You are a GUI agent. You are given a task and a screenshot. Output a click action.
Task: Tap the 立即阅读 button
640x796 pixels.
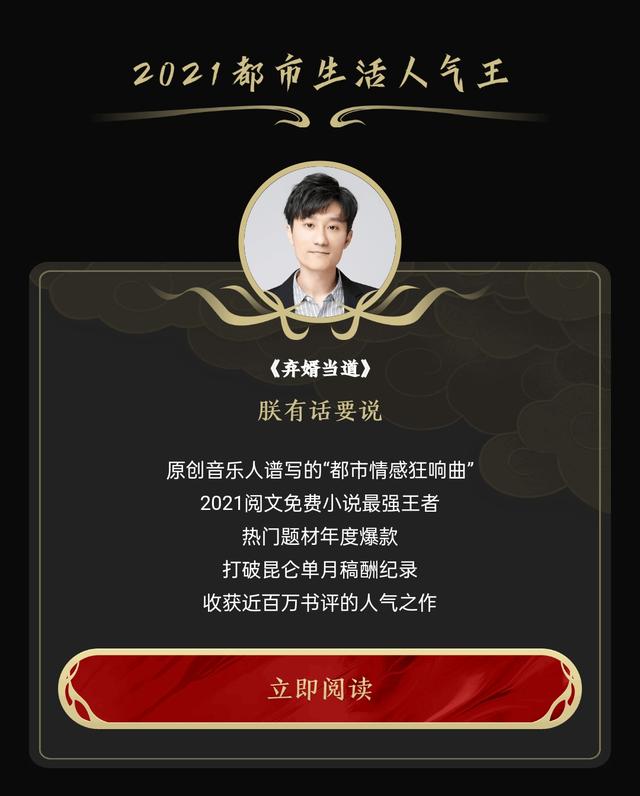320,688
